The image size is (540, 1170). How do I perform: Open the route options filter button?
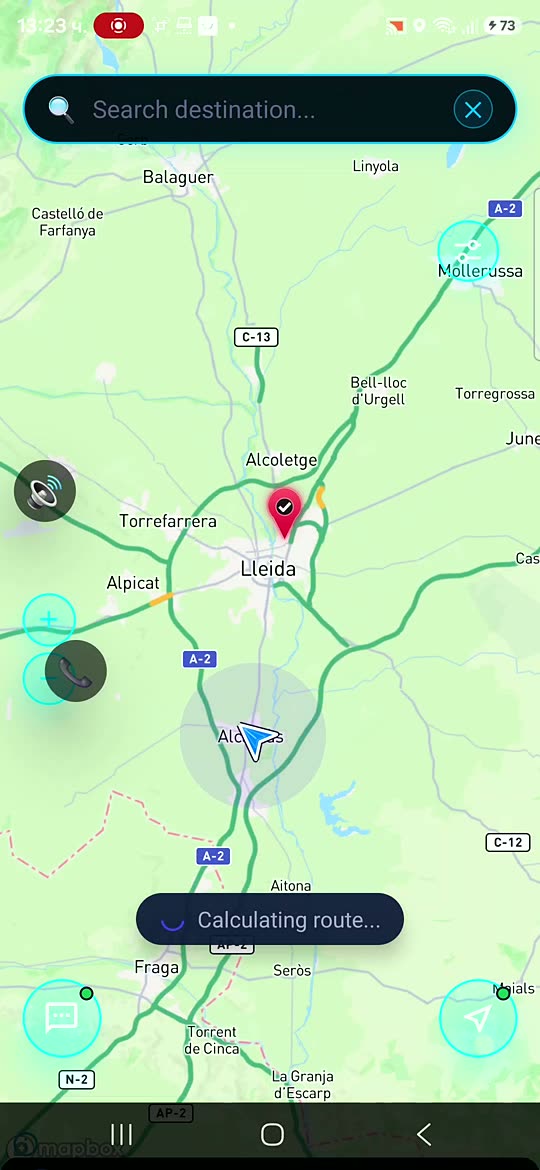click(x=468, y=251)
